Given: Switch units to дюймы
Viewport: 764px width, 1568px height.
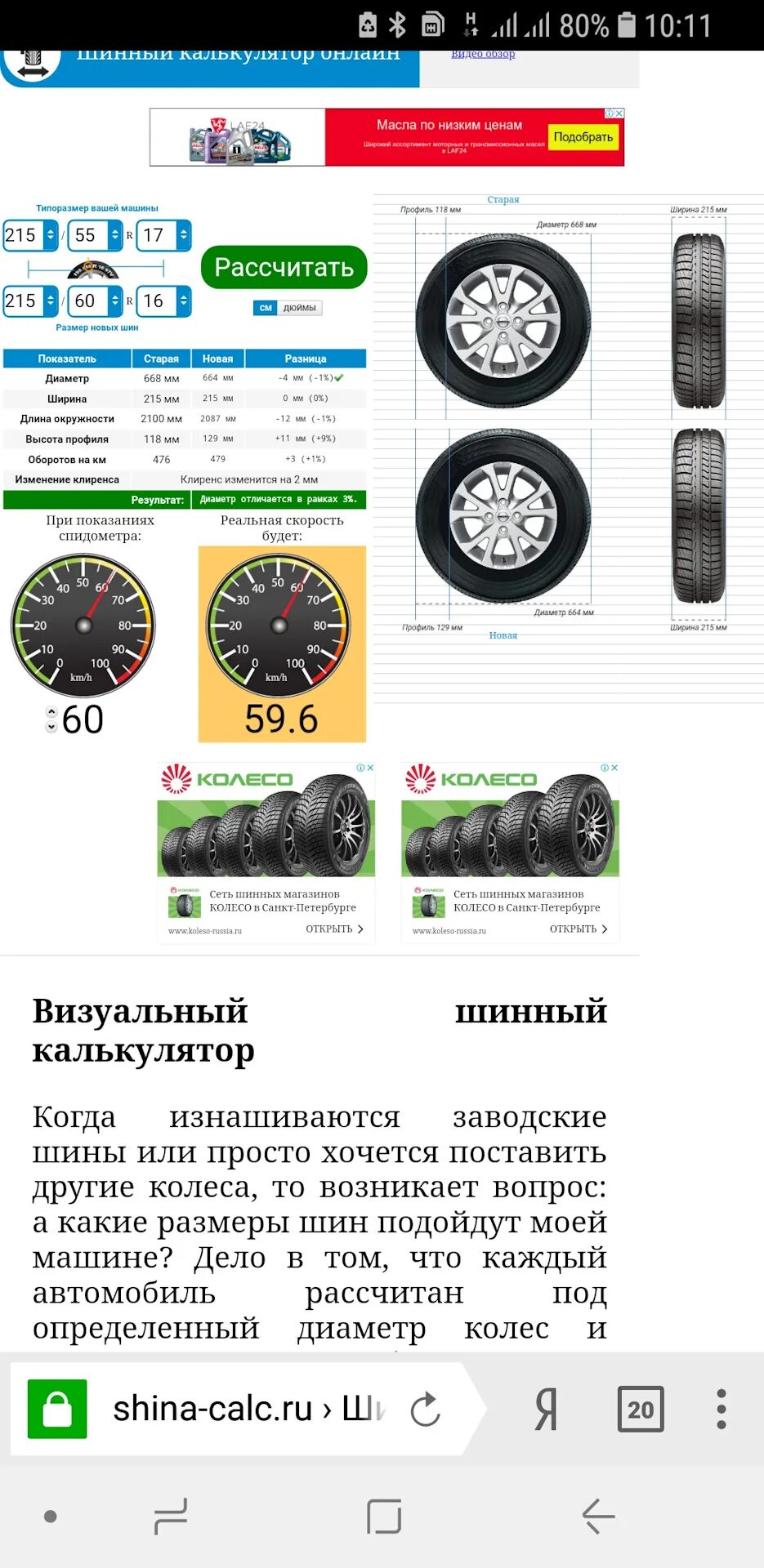Looking at the screenshot, I should tap(300, 308).
